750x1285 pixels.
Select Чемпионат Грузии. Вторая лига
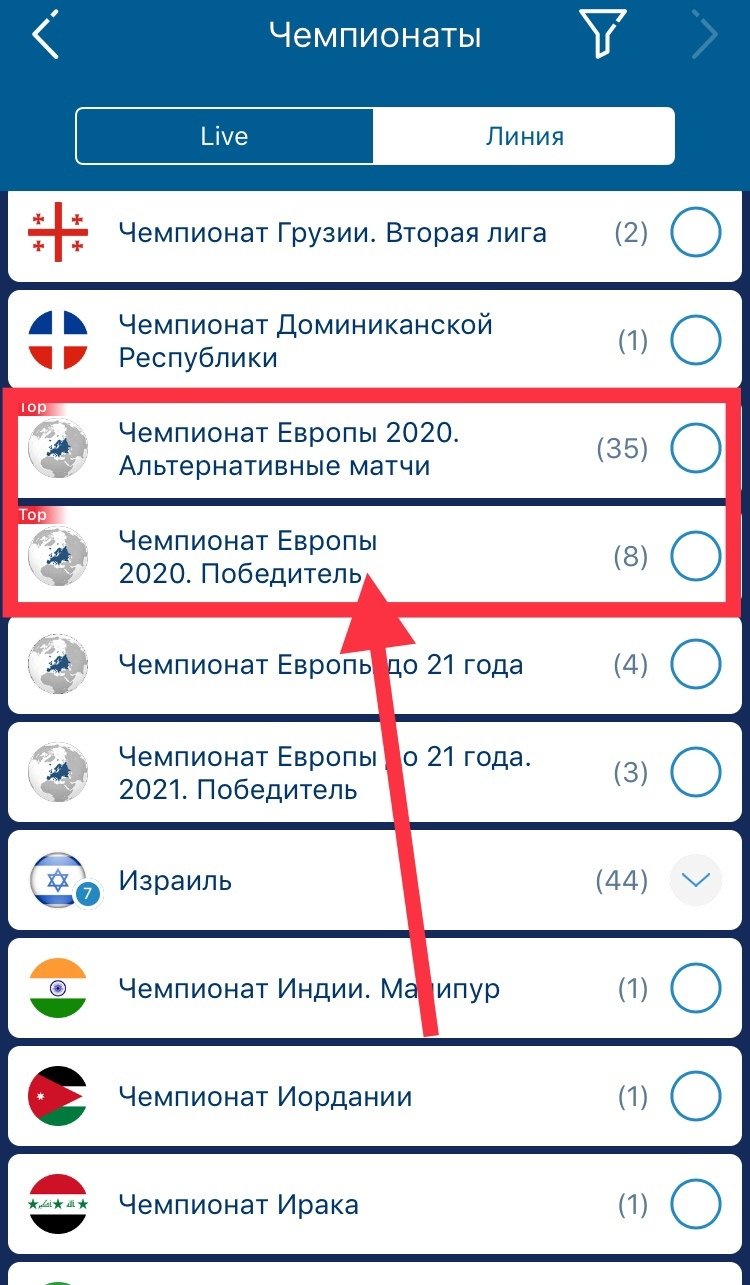(x=695, y=233)
